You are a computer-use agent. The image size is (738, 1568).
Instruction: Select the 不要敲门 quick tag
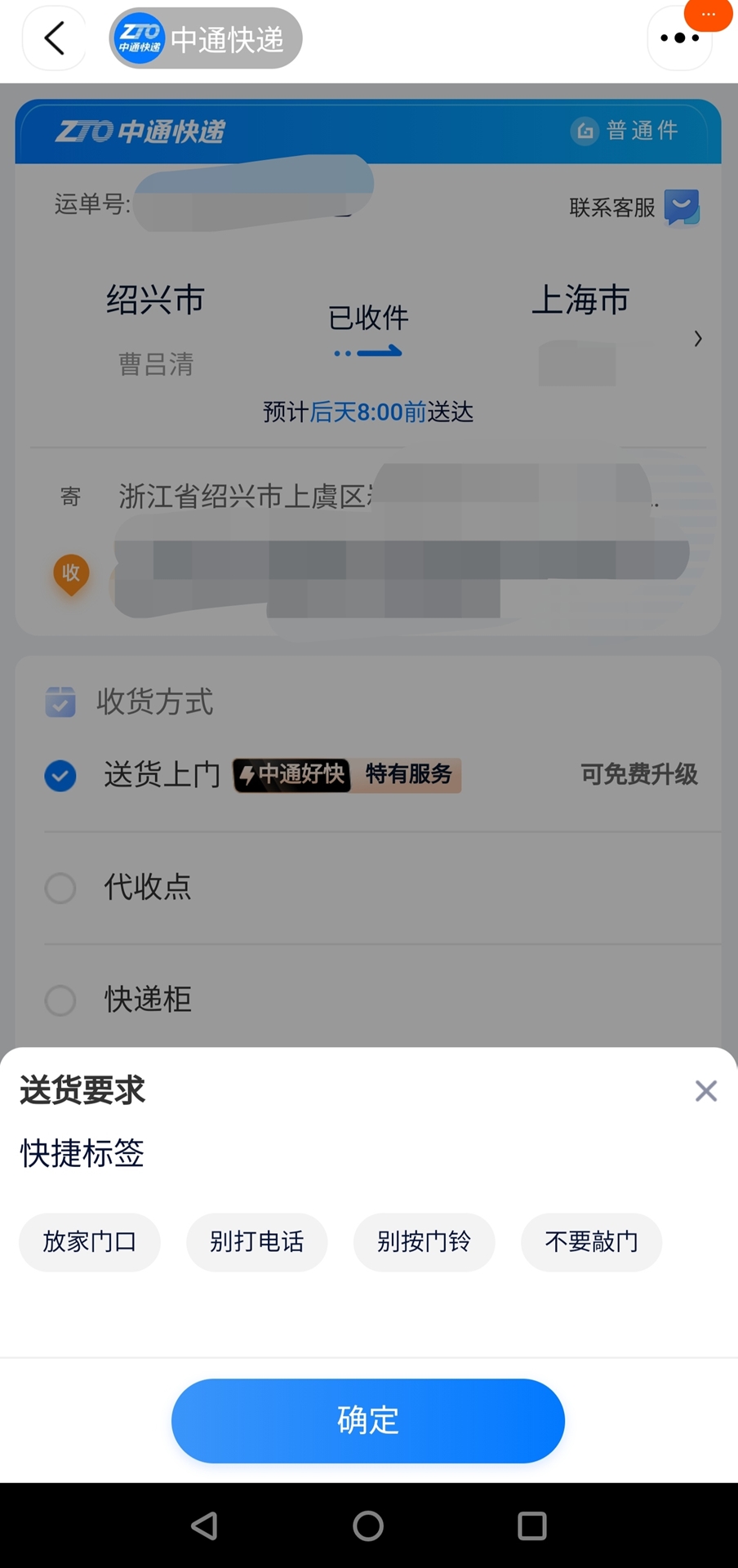[592, 1242]
